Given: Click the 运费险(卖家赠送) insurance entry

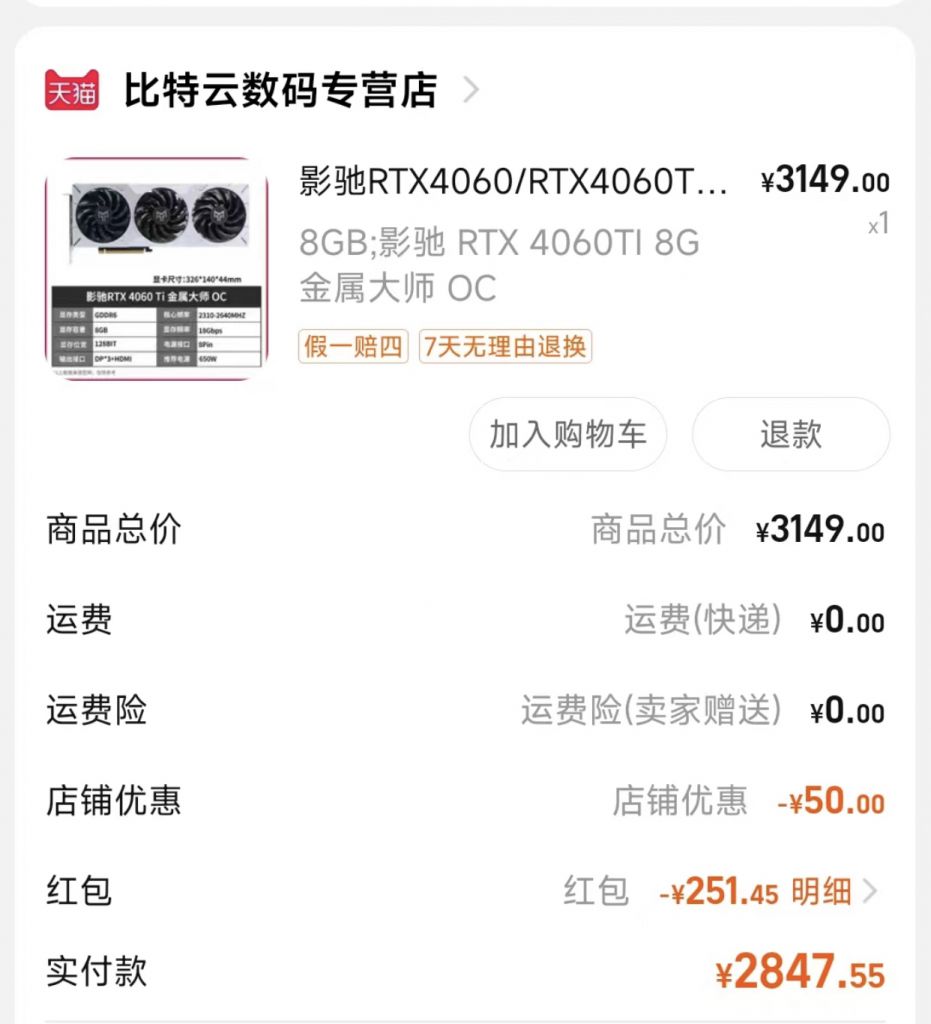Looking at the screenshot, I should (x=650, y=711).
